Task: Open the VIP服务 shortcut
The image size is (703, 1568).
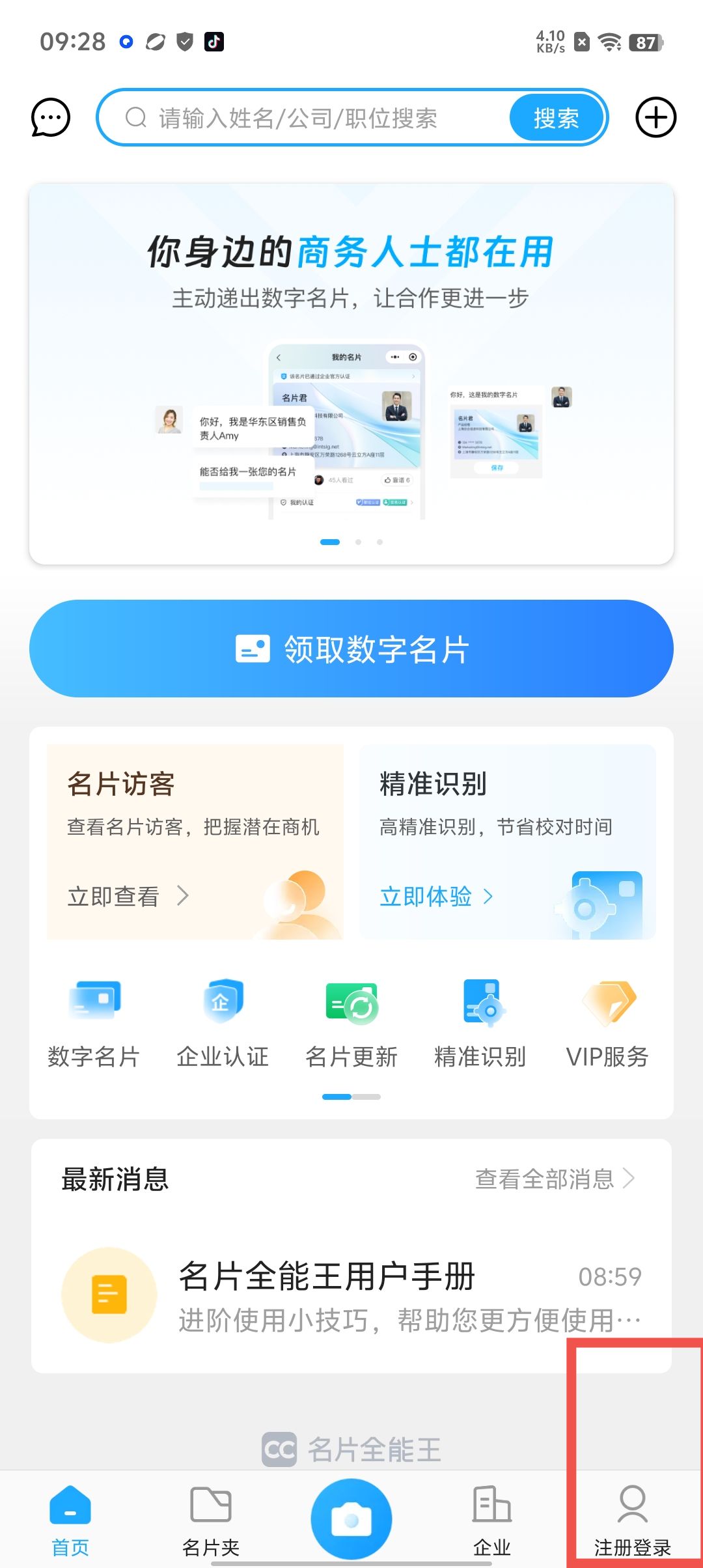Action: 608,1024
